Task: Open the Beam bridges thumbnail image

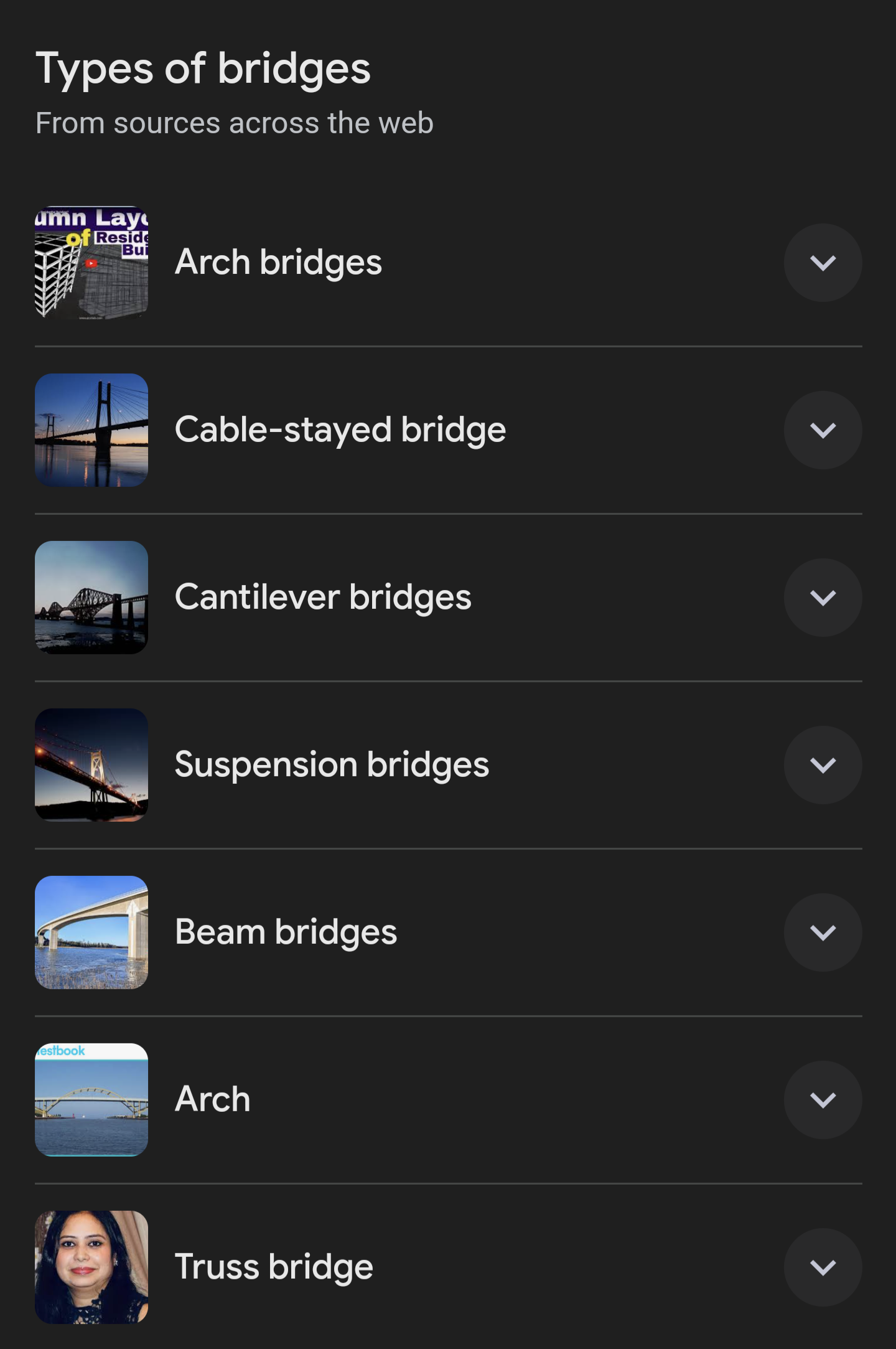Action: (91, 933)
